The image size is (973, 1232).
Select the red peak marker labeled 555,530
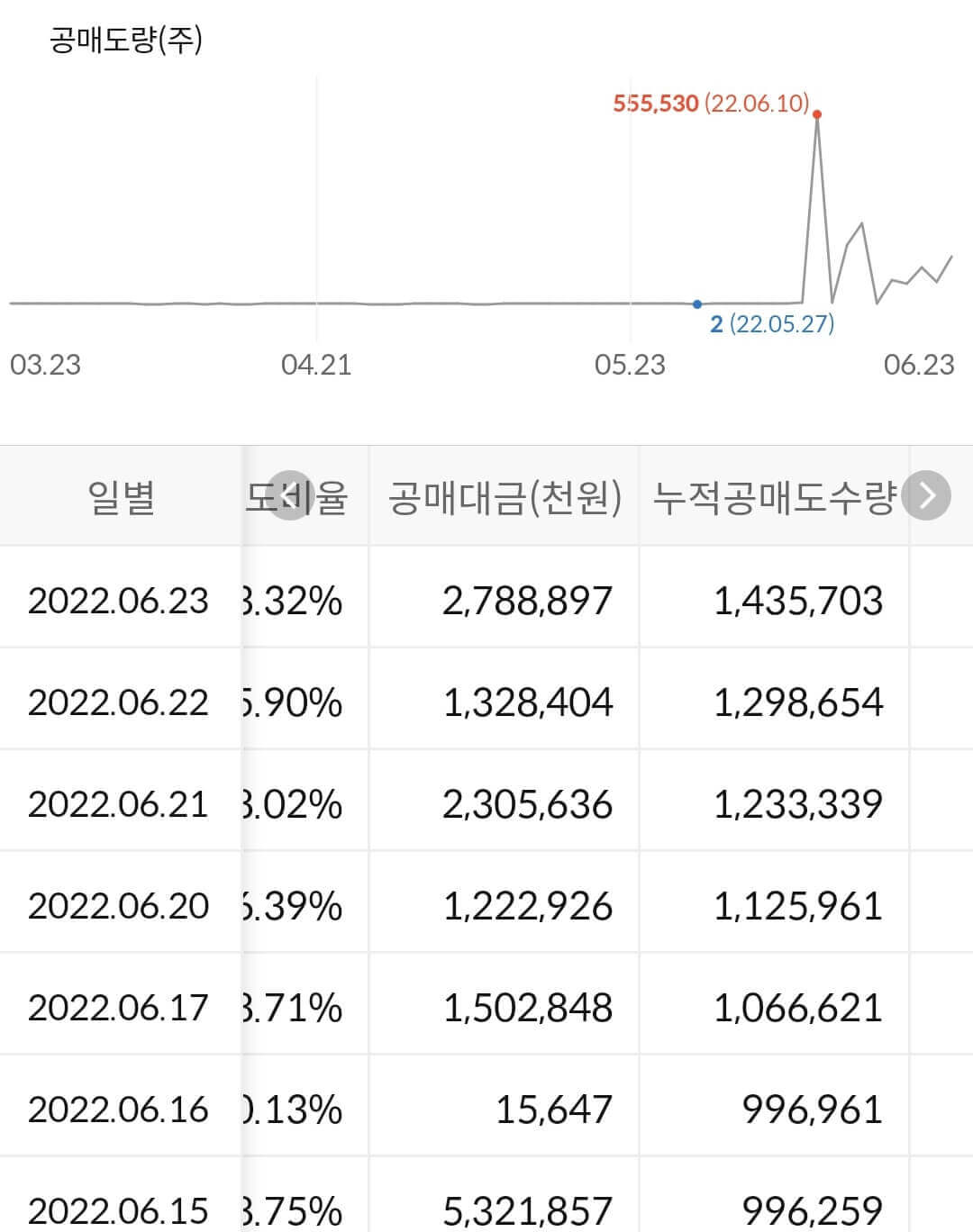(817, 115)
